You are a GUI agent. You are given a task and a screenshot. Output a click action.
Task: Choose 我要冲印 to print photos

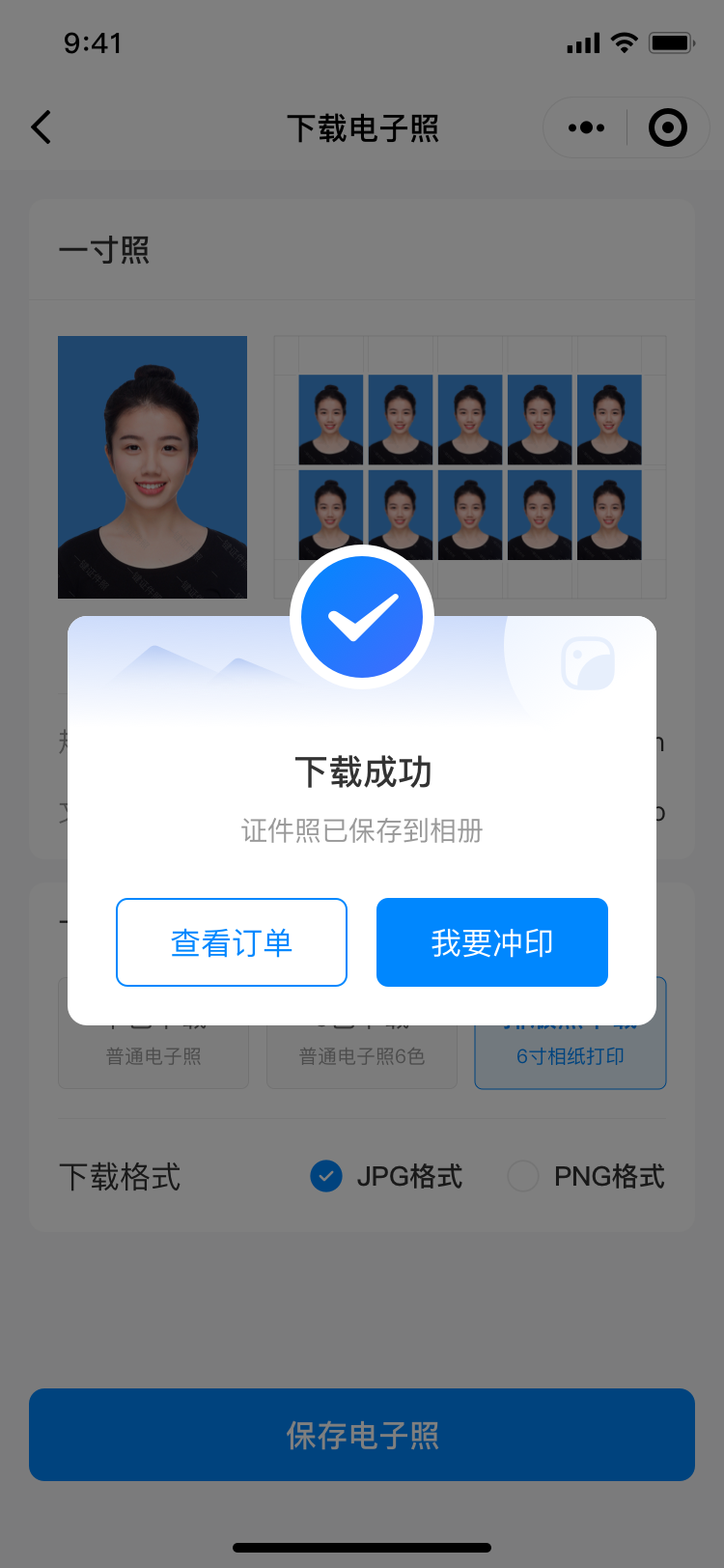tap(492, 942)
